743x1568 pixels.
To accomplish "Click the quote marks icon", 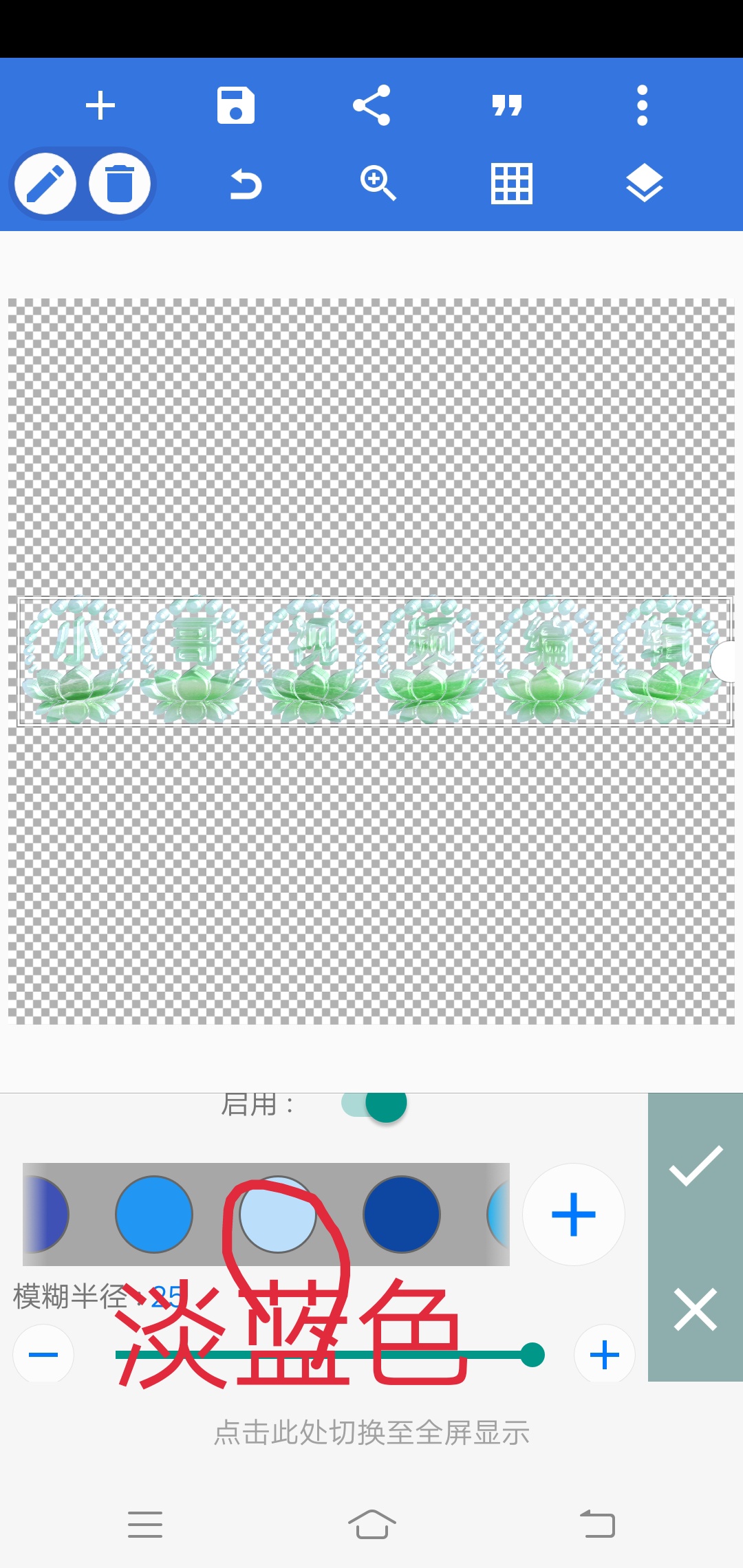I will (x=508, y=105).
